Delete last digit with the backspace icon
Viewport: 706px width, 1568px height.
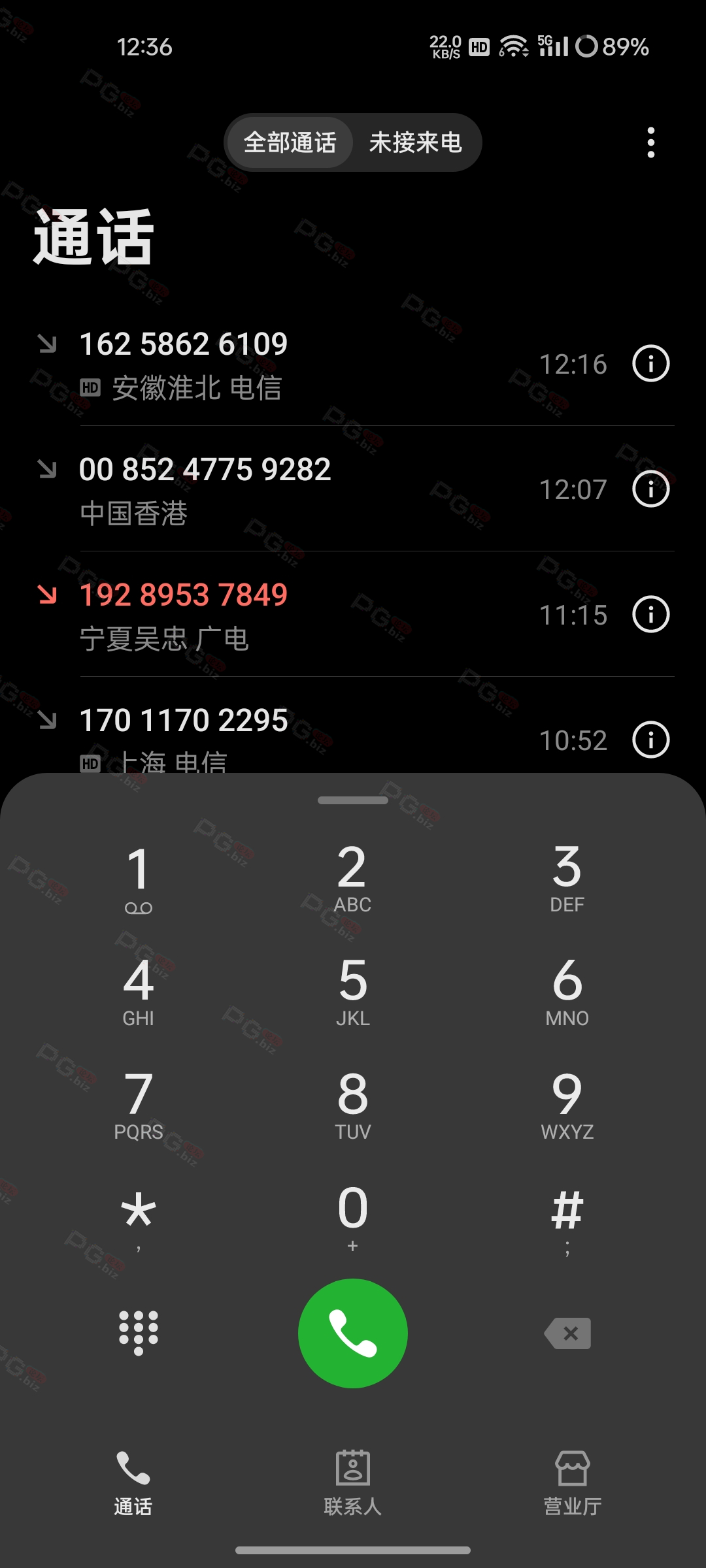tap(567, 1333)
